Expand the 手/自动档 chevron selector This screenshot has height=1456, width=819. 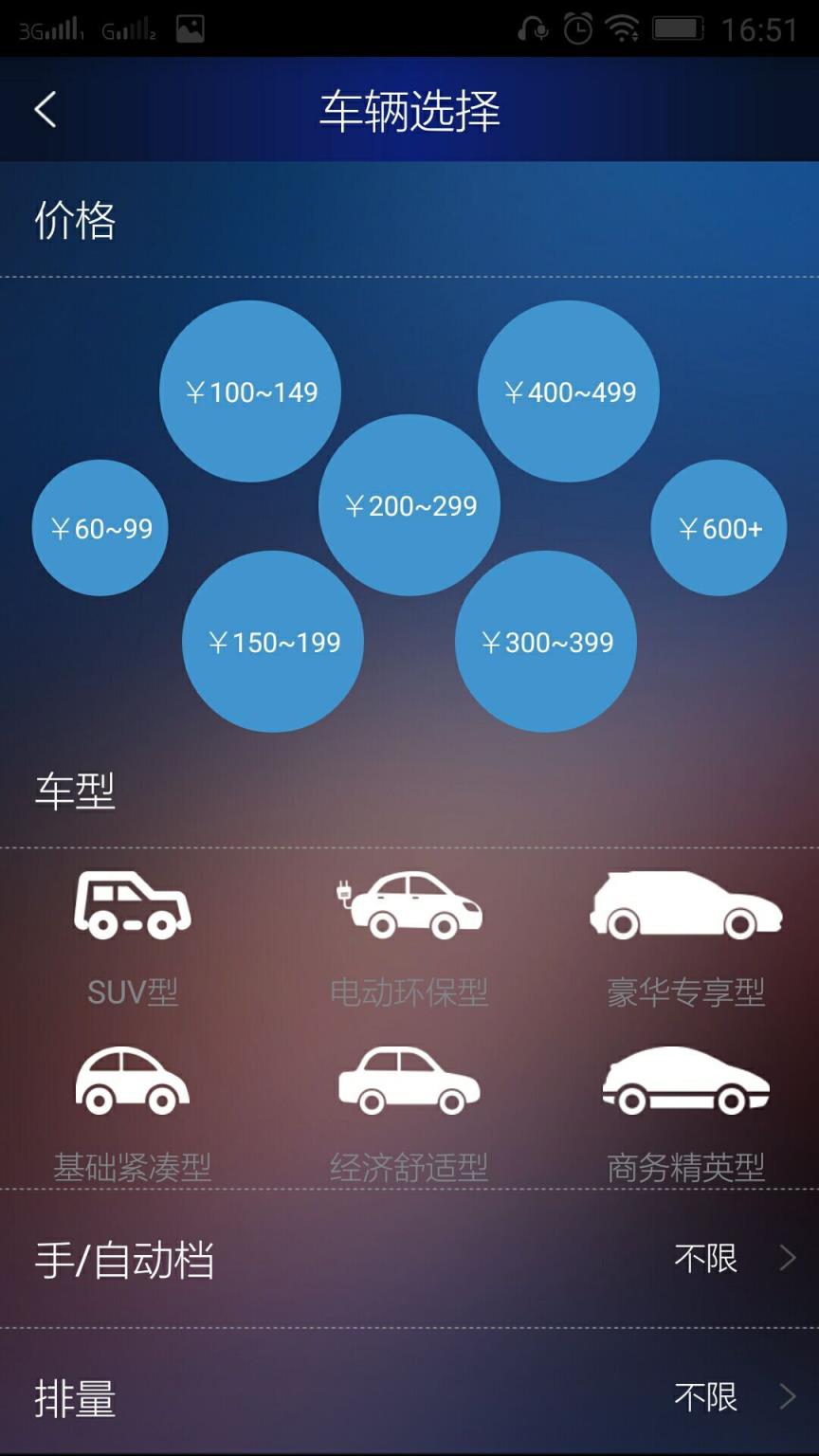[788, 1259]
